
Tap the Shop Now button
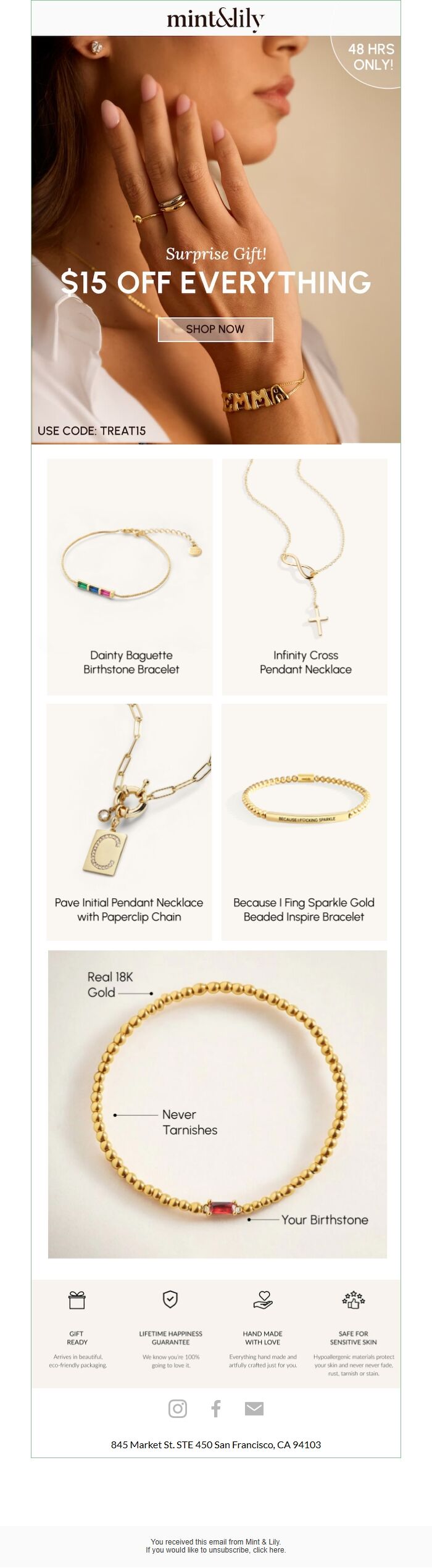click(215, 329)
